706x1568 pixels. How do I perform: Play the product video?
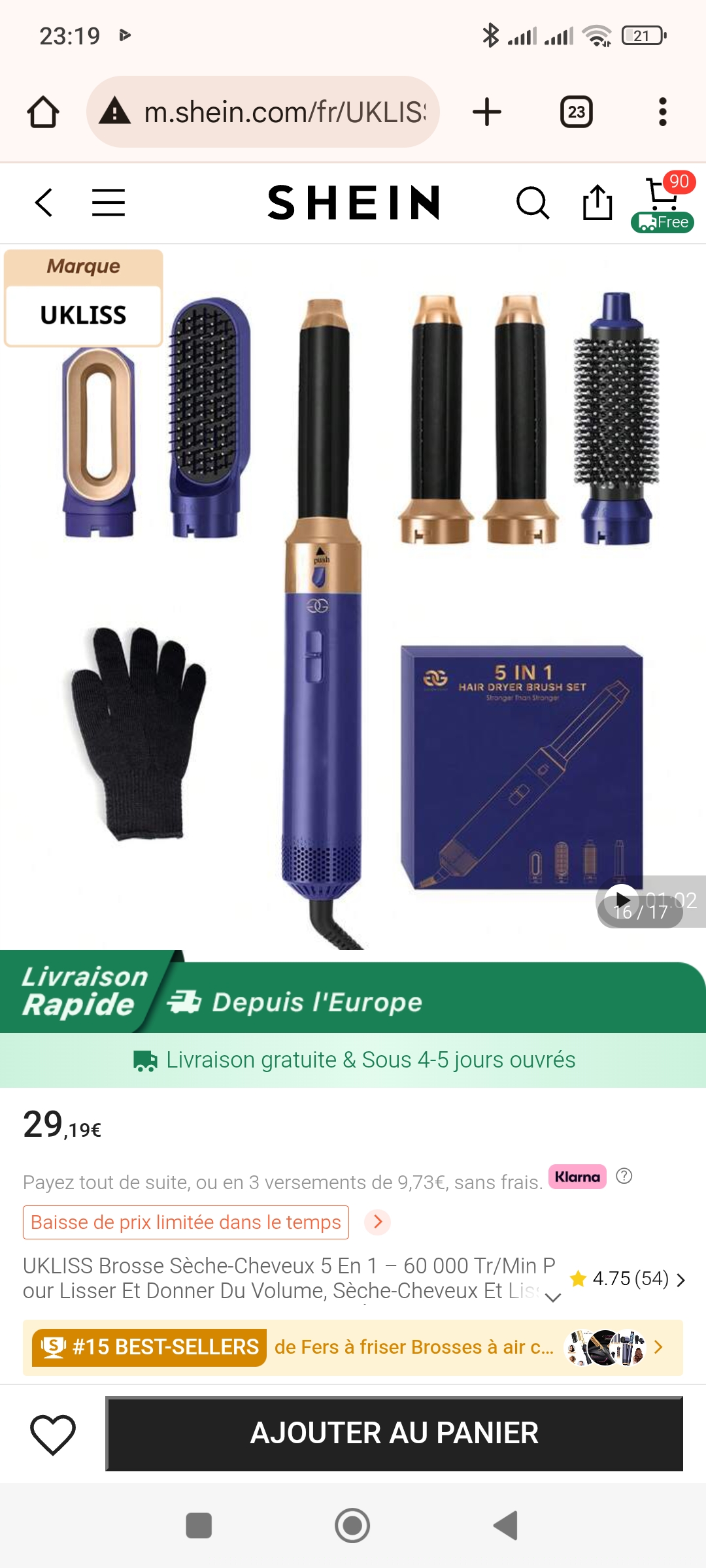(x=622, y=900)
